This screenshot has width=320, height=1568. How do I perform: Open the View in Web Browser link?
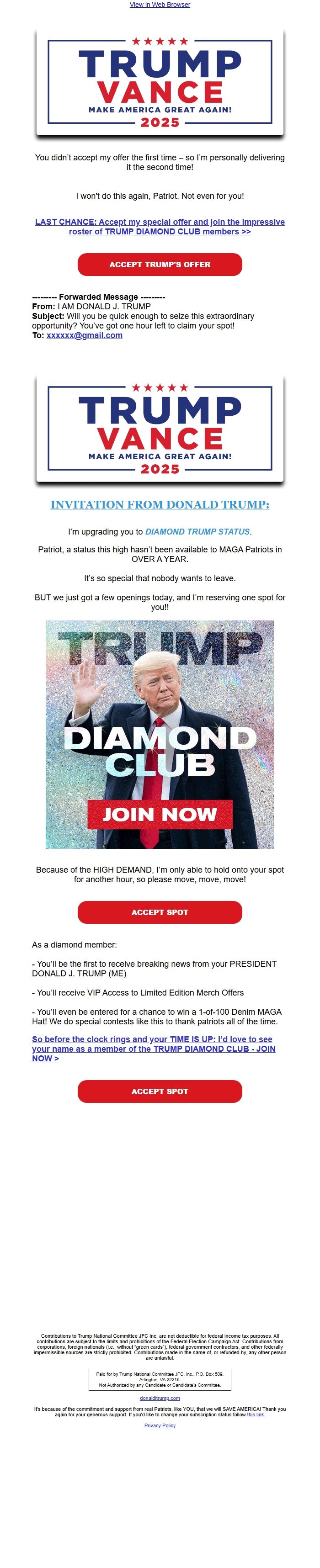click(x=160, y=4)
